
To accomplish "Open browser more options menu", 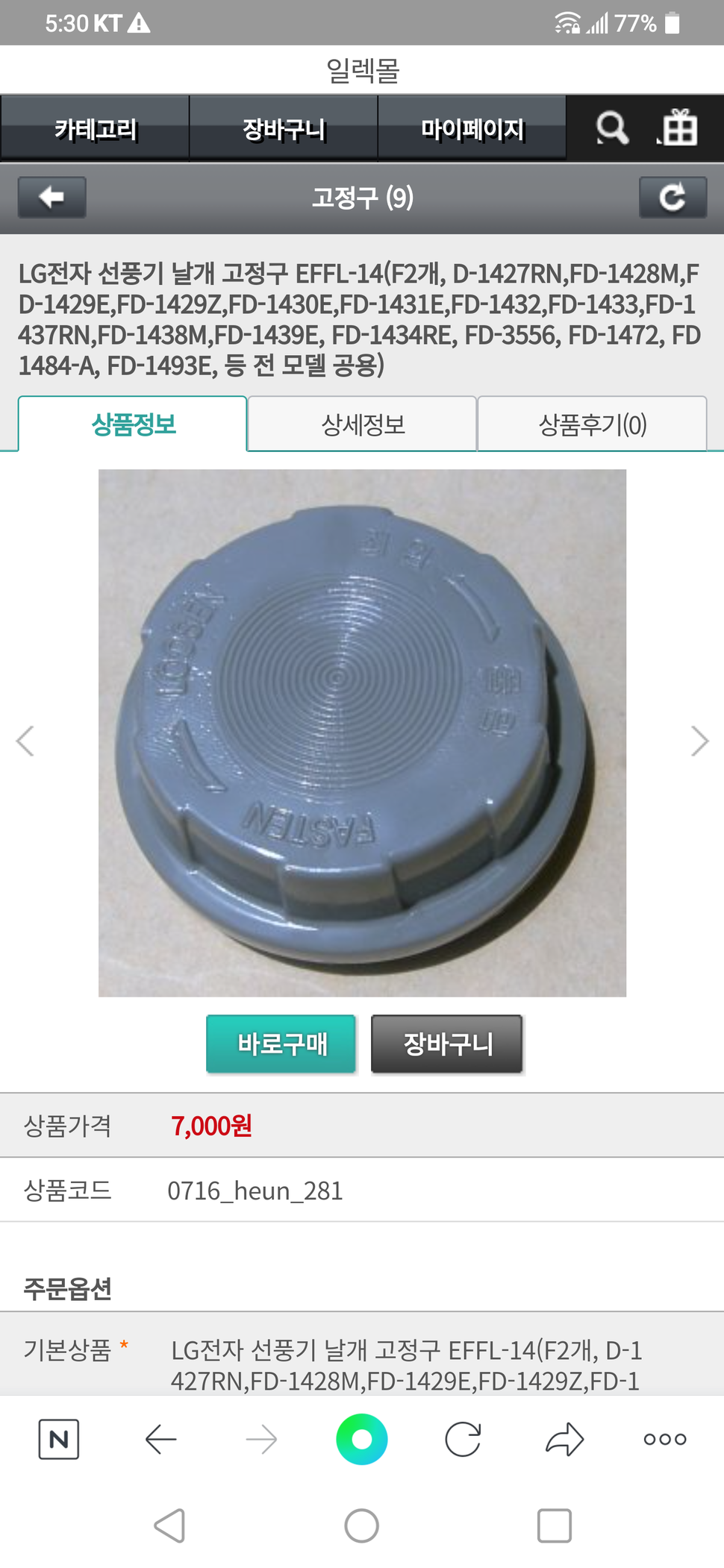I will (665, 1439).
